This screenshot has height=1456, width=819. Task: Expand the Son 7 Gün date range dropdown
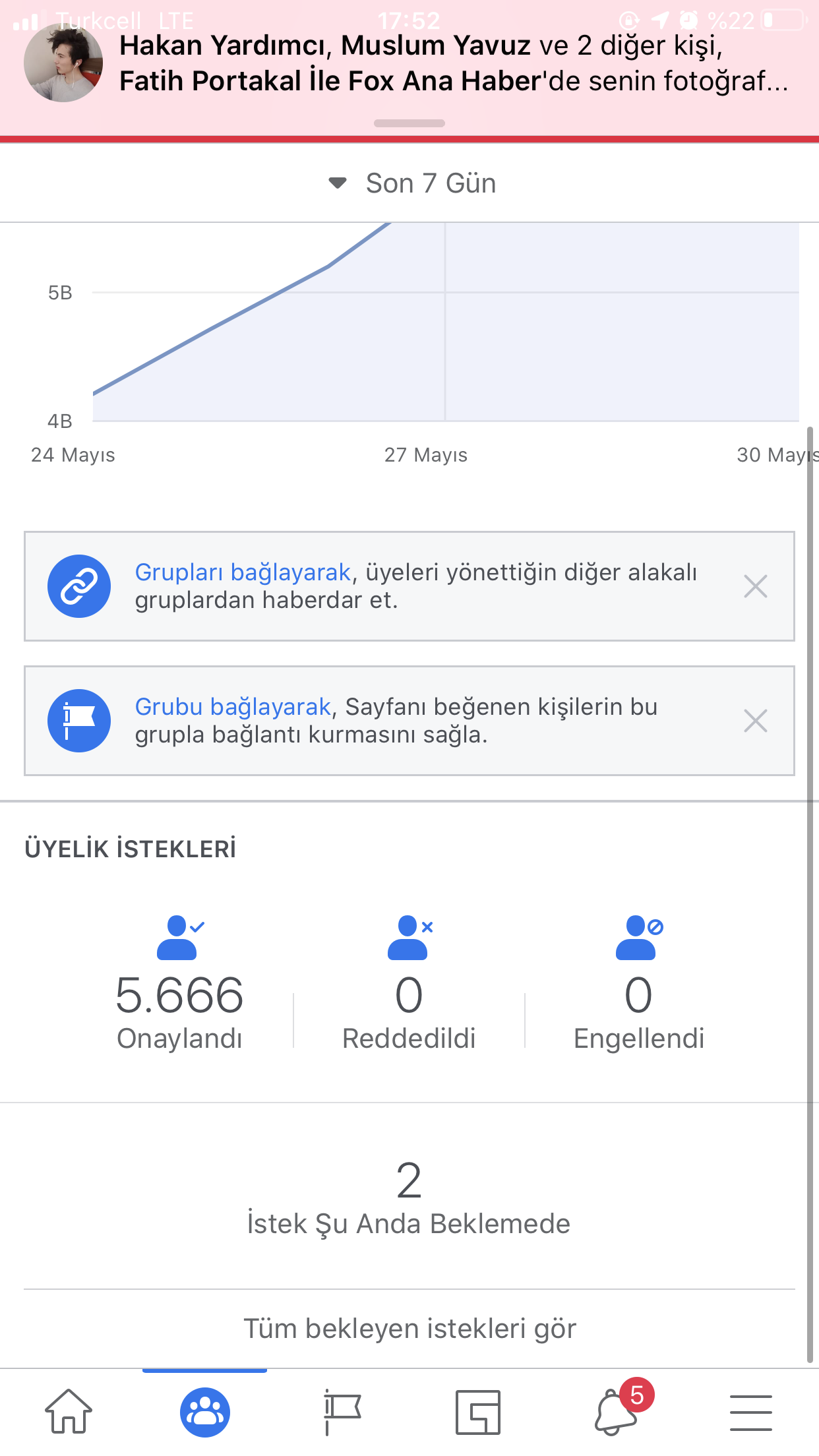[x=412, y=183]
